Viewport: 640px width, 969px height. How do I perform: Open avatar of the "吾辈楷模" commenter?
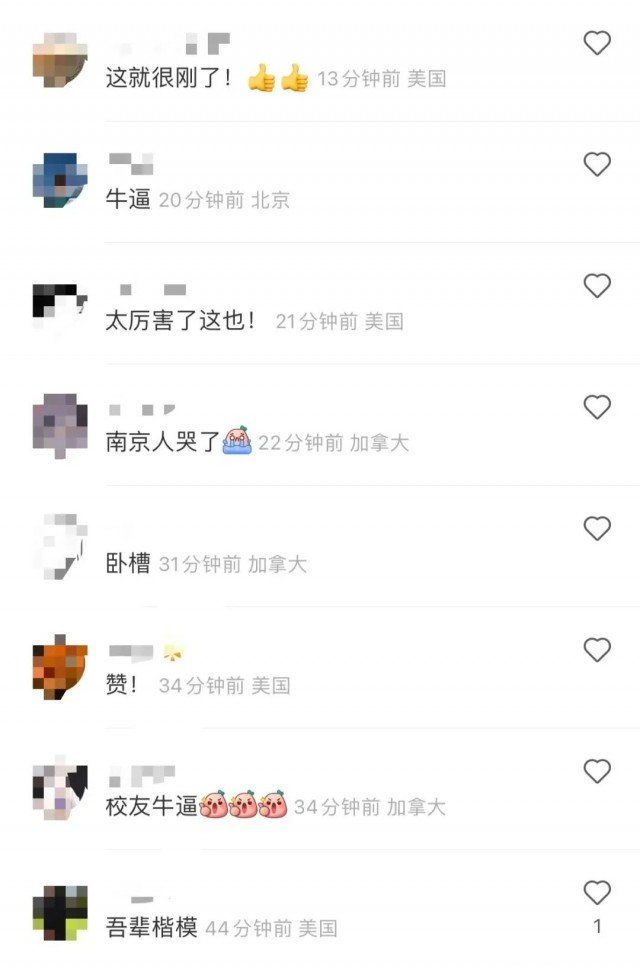pyautogui.click(x=60, y=911)
